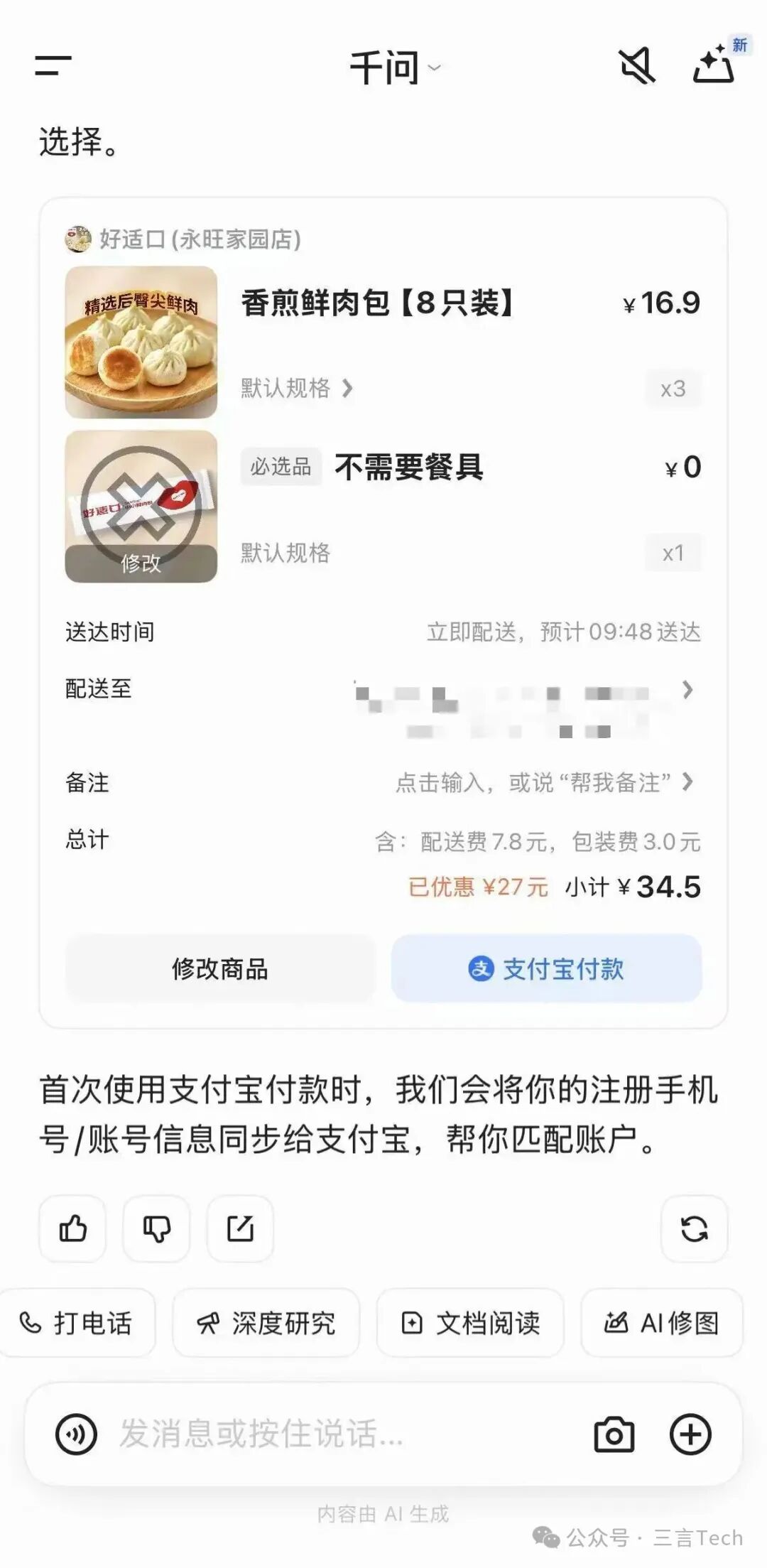Tap 修改 on the no-cutlery item image
This screenshot has width=767, height=1568.
coord(139,563)
